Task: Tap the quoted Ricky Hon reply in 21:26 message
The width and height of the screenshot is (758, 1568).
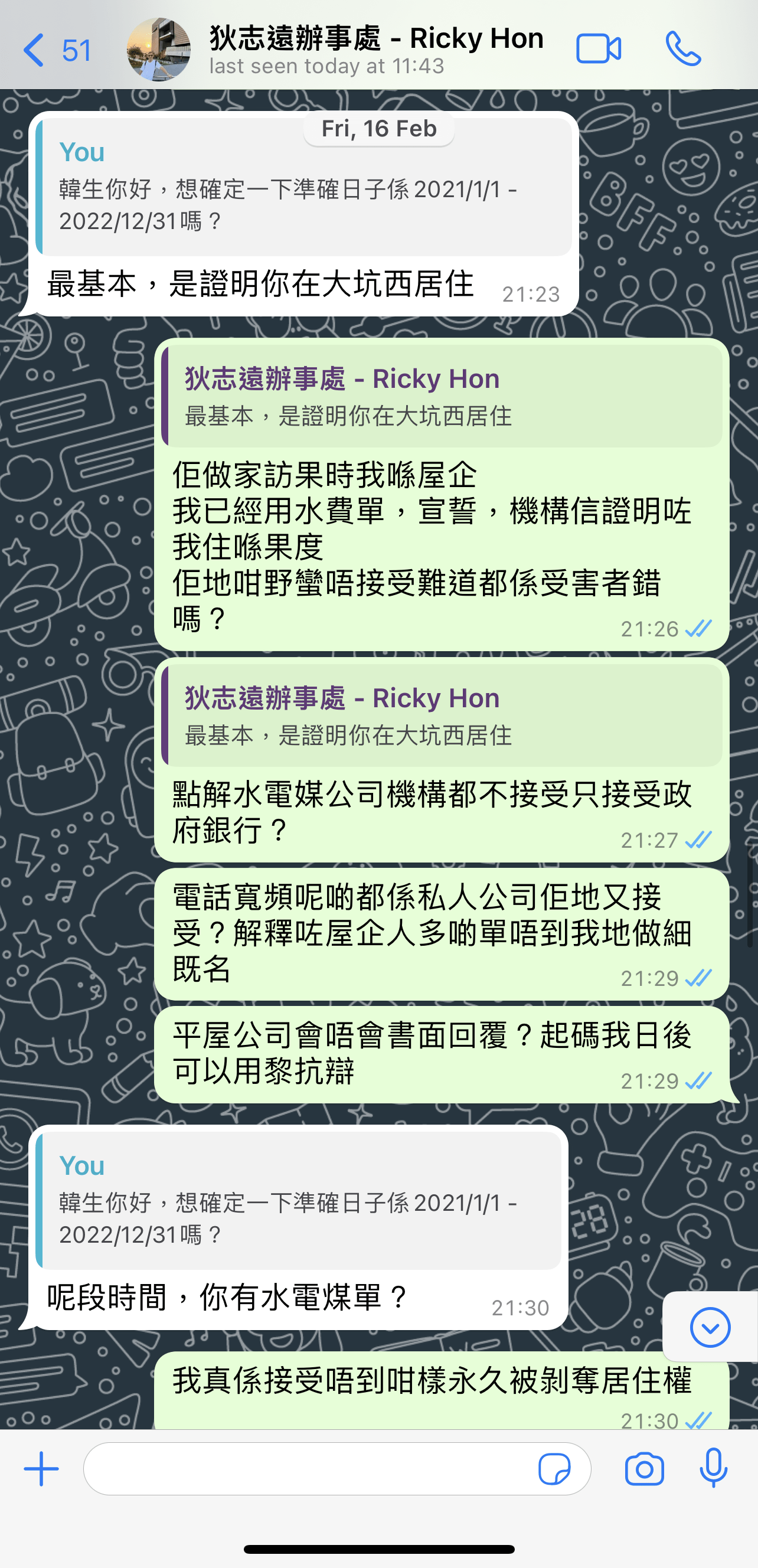Action: tap(442, 396)
